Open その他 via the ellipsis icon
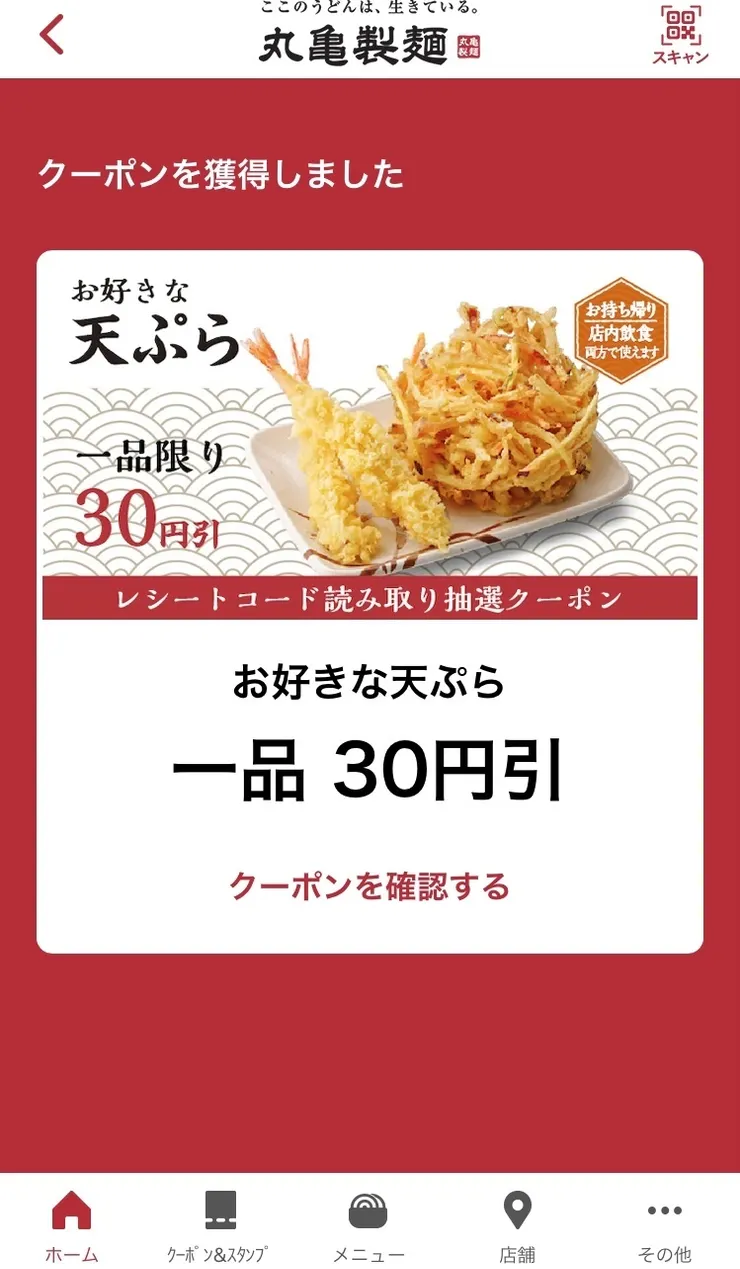 (x=664, y=1211)
